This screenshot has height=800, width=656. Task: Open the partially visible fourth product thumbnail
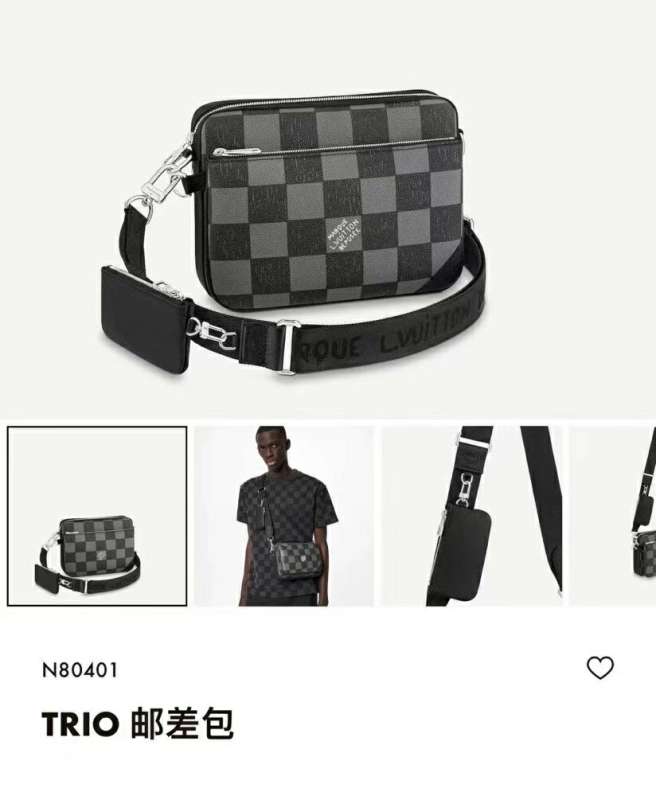point(614,516)
